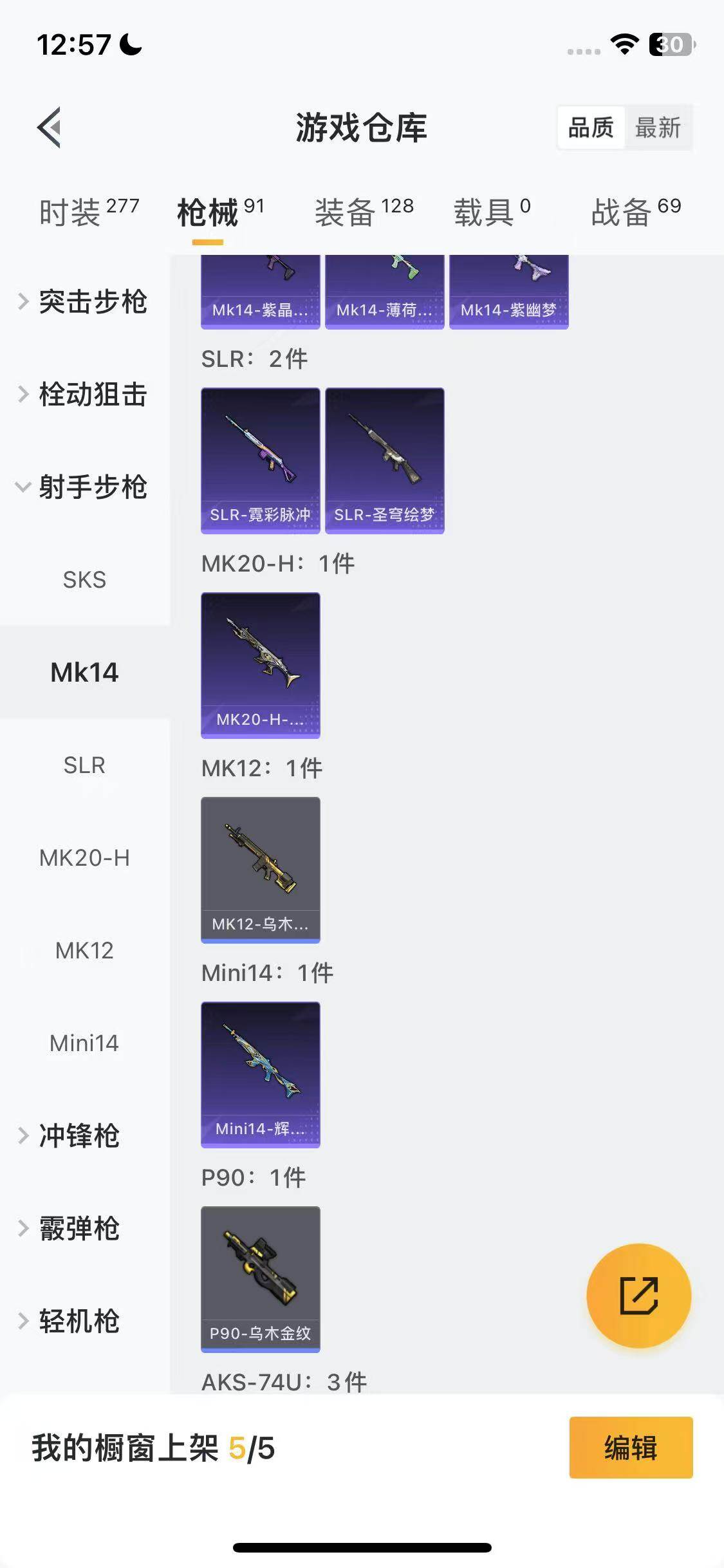Screen dimensions: 724x1568
Task: Tap the battery indicator in status bar
Action: point(668,44)
